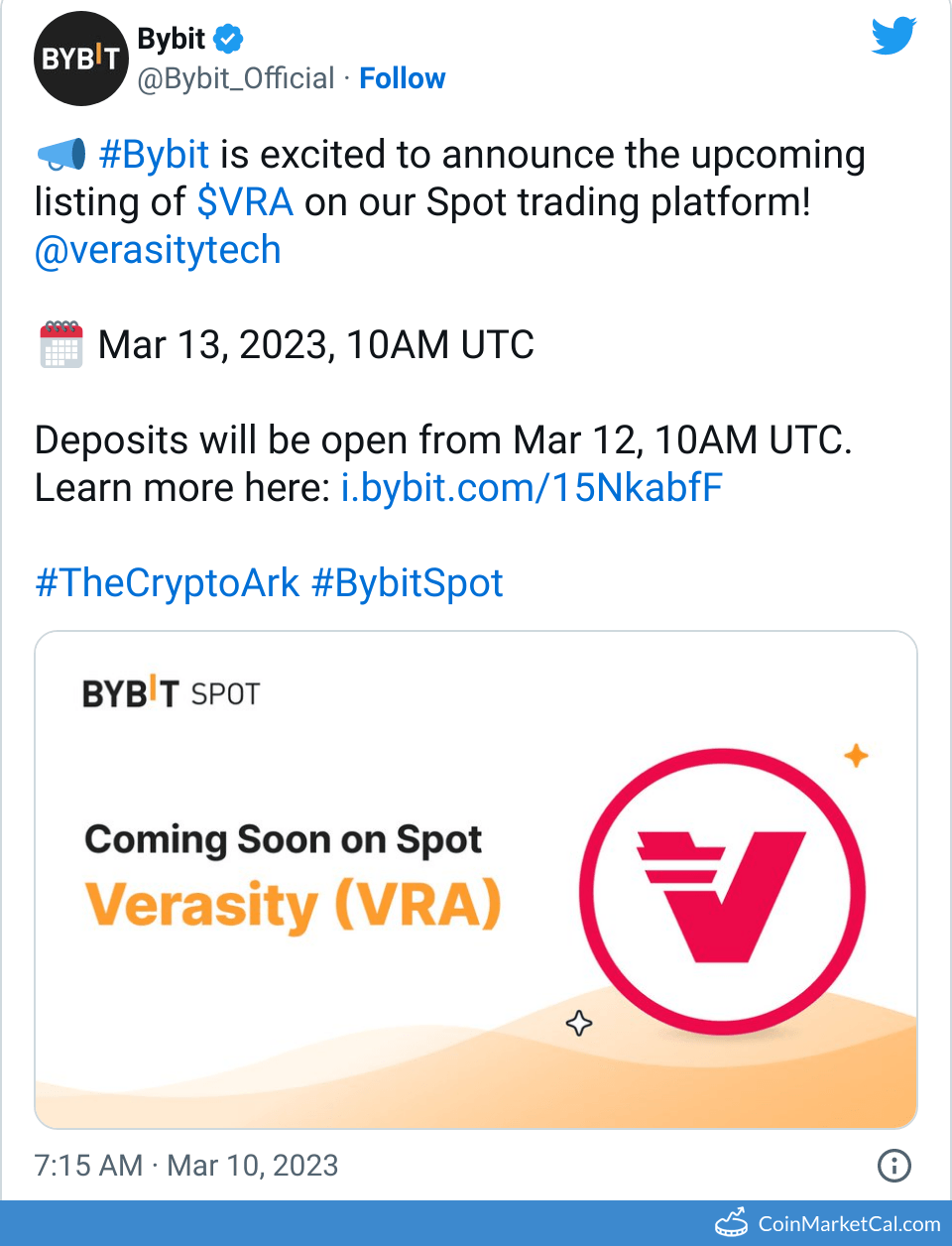Follow the Bybit account
The height and width of the screenshot is (1246, 952).
pos(402,78)
